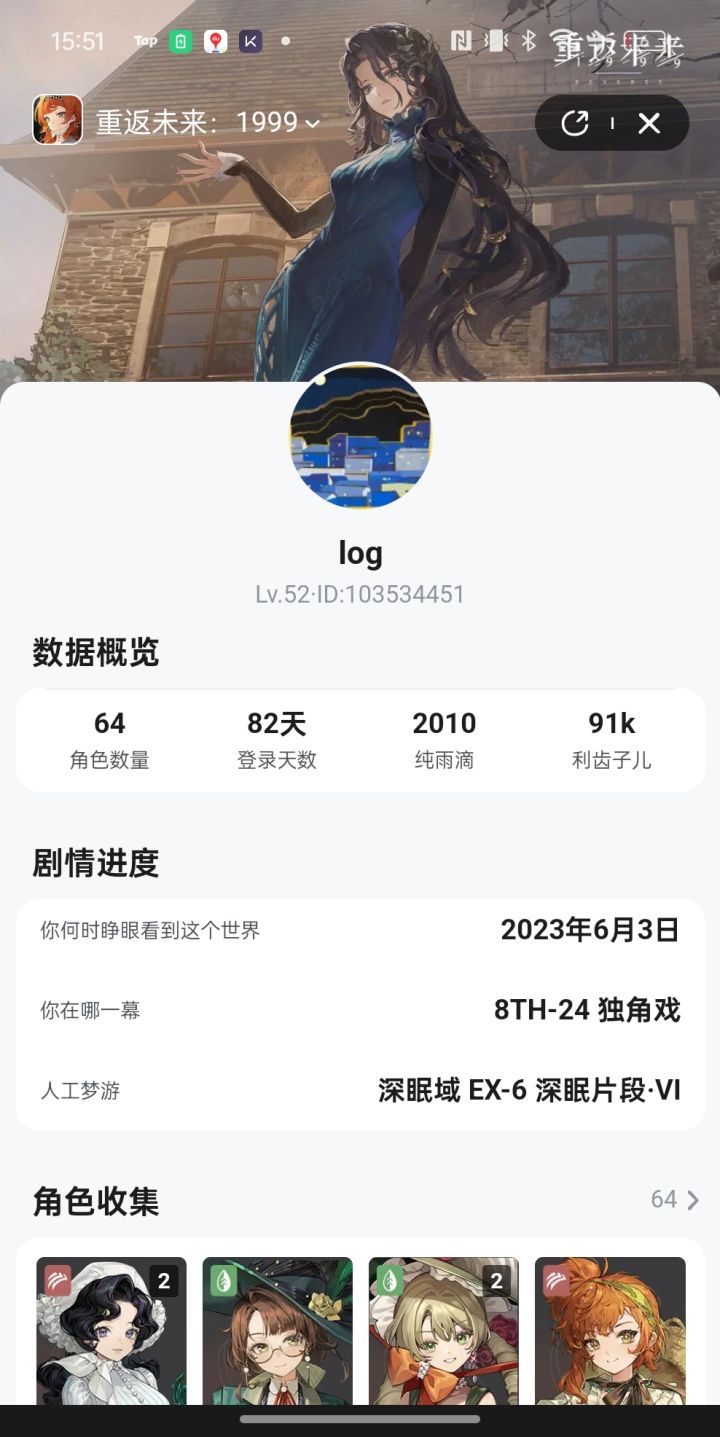Share this game profile card
The width and height of the screenshot is (720, 1437).
coord(575,123)
